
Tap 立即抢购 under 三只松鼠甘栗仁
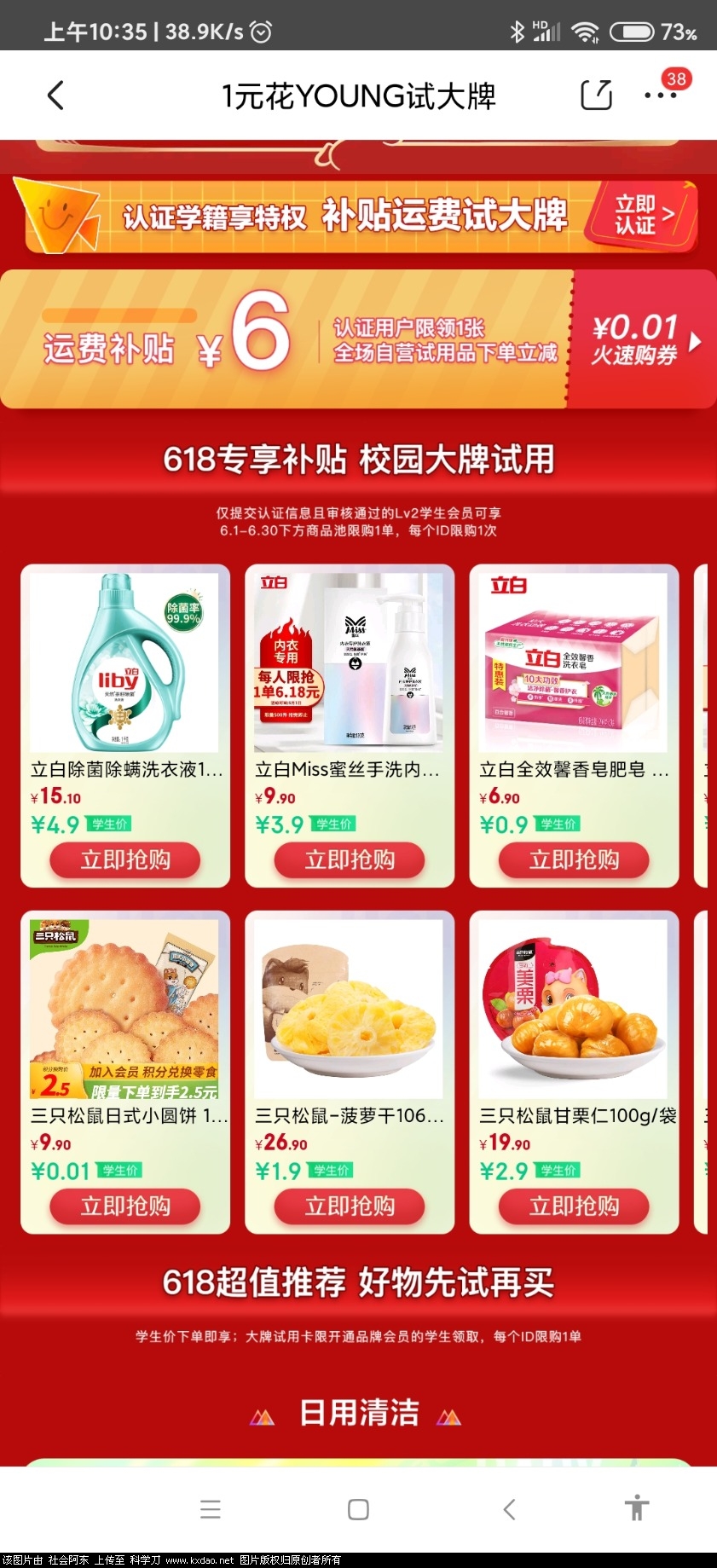pyautogui.click(x=573, y=1206)
